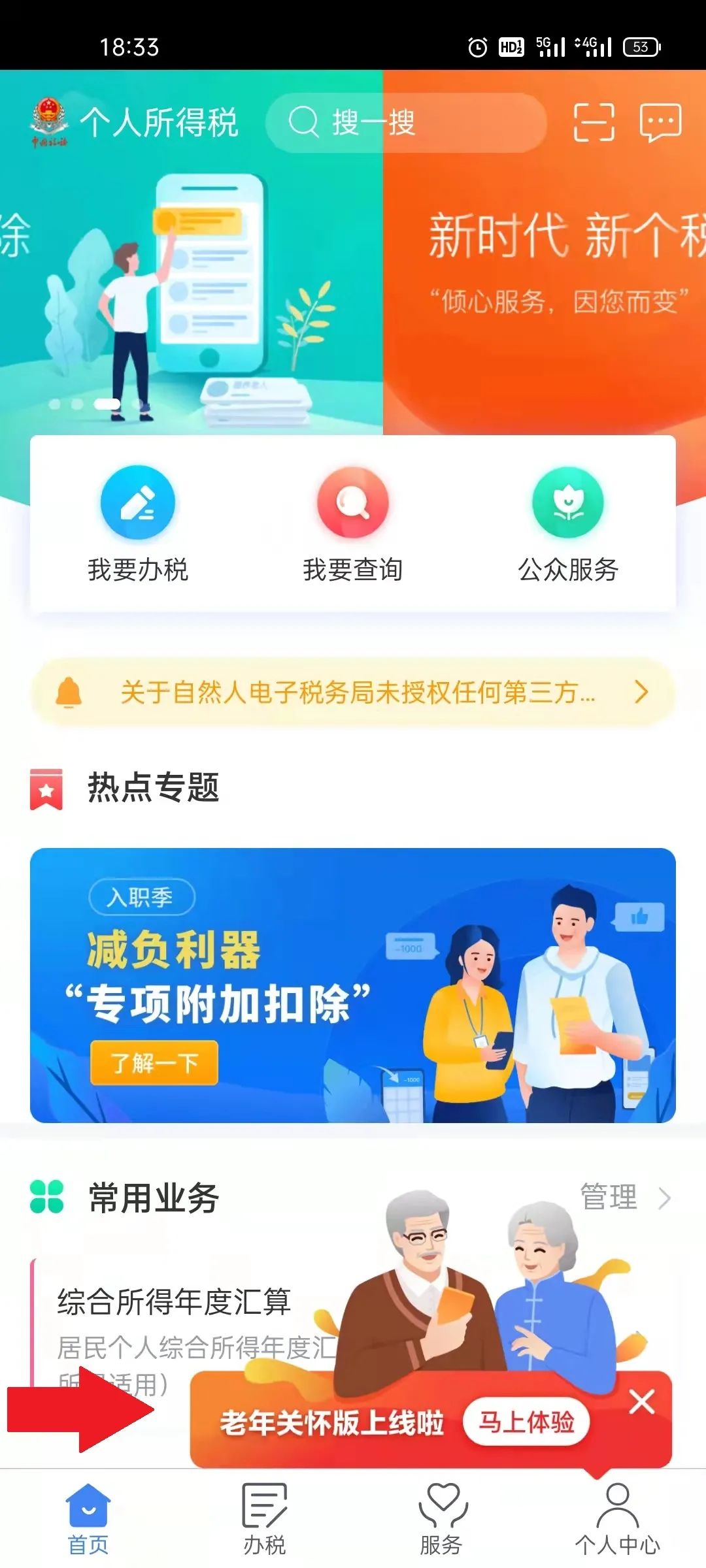Open 综合所得年度汇算

coord(174,1301)
